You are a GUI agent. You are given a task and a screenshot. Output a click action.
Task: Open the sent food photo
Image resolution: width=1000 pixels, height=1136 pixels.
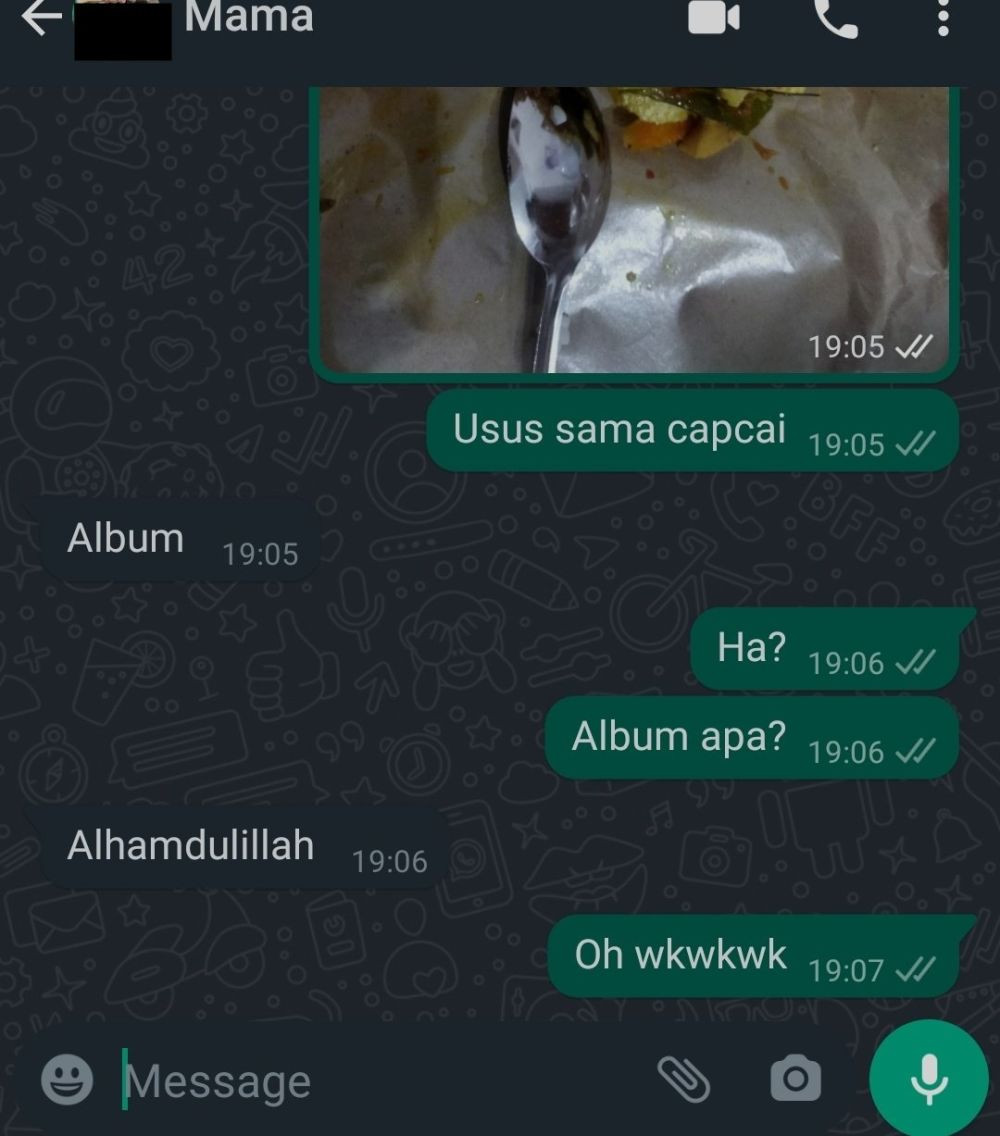[634, 230]
